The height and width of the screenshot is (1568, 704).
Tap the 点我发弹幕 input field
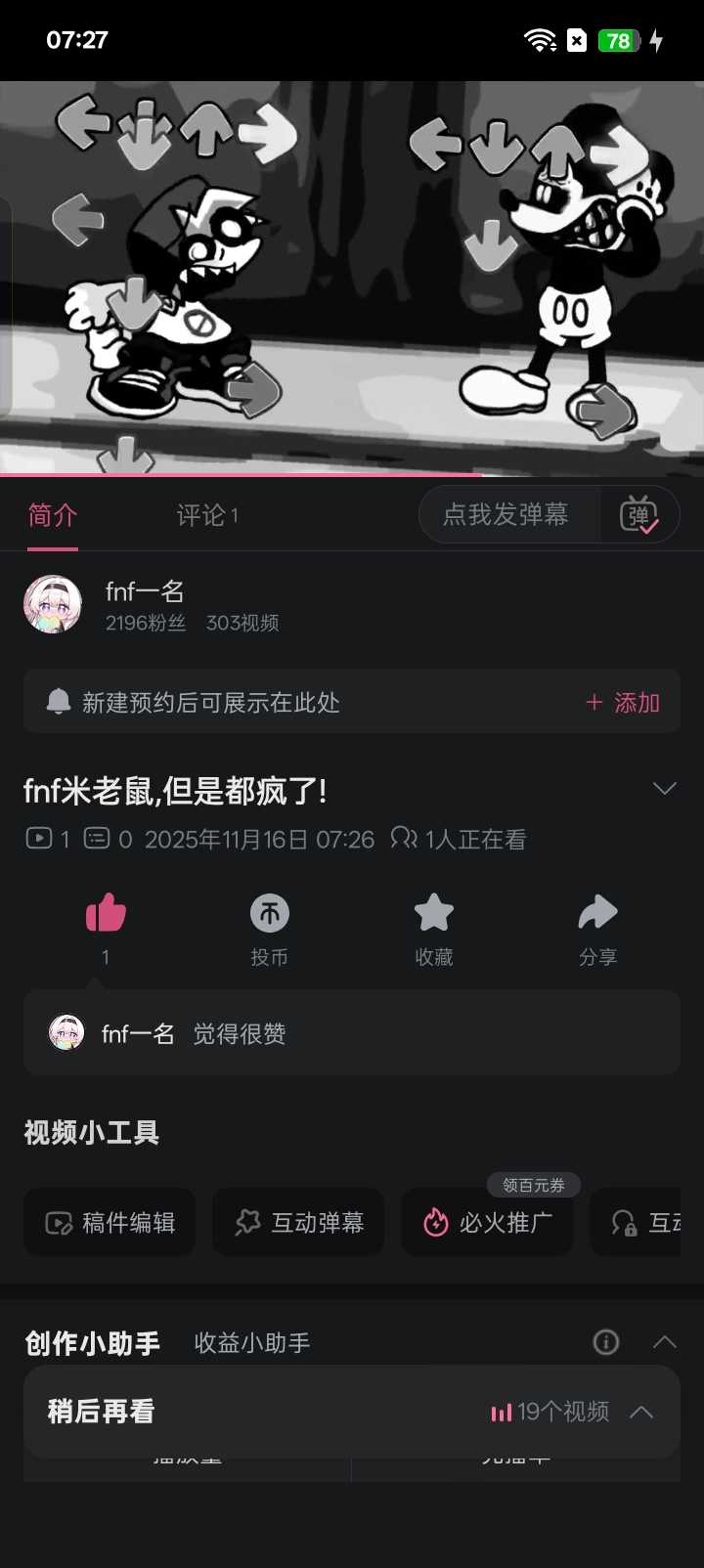[x=506, y=514]
